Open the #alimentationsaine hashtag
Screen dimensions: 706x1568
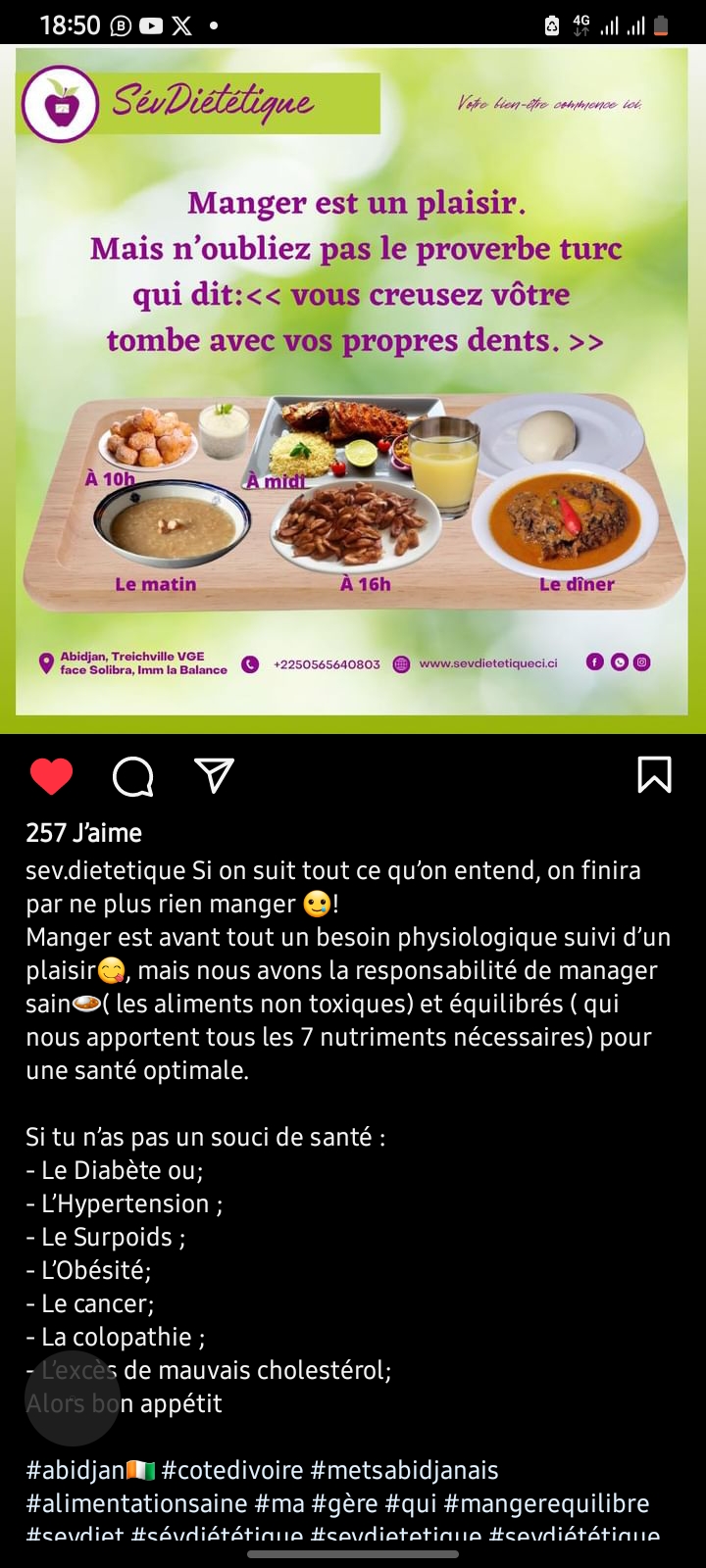coord(136,1503)
